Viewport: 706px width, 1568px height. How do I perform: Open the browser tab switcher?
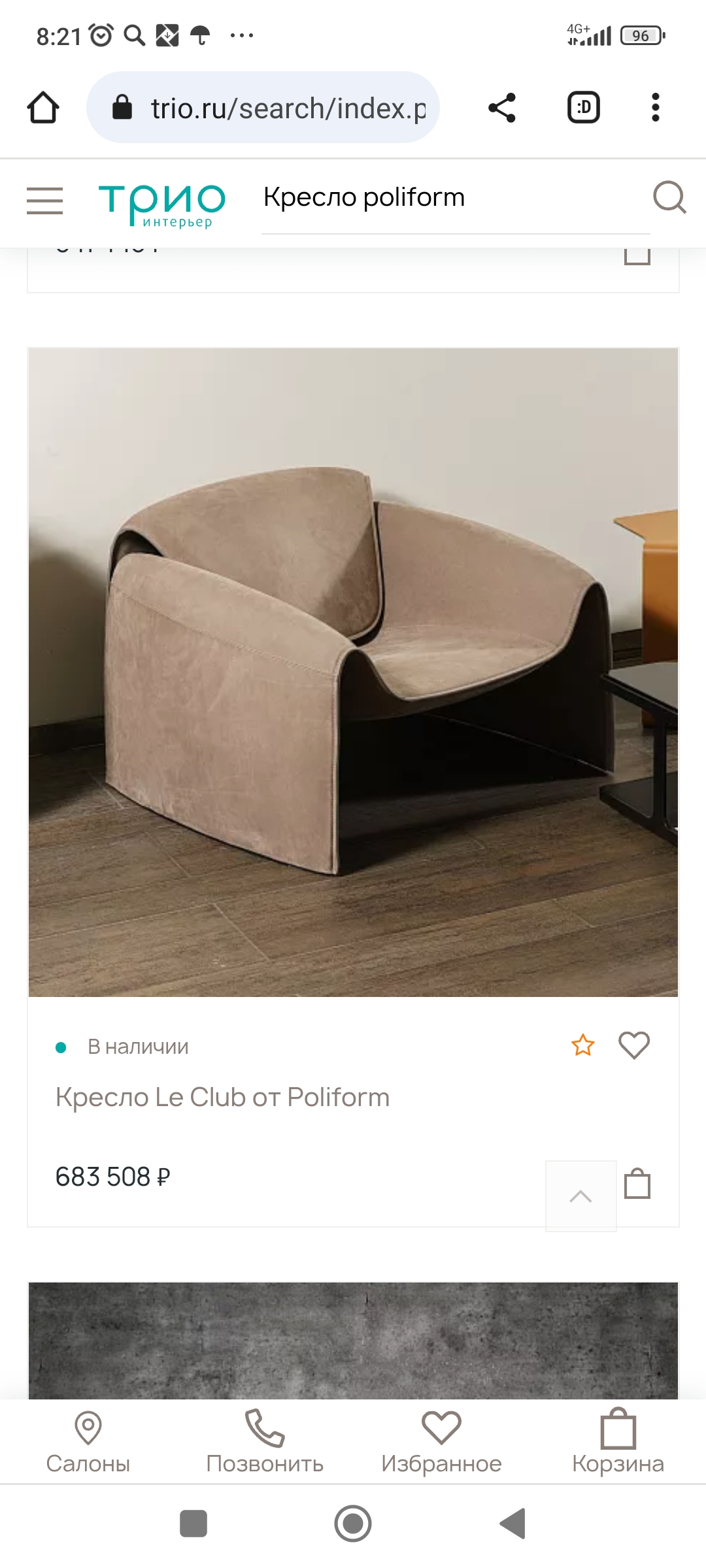(583, 108)
